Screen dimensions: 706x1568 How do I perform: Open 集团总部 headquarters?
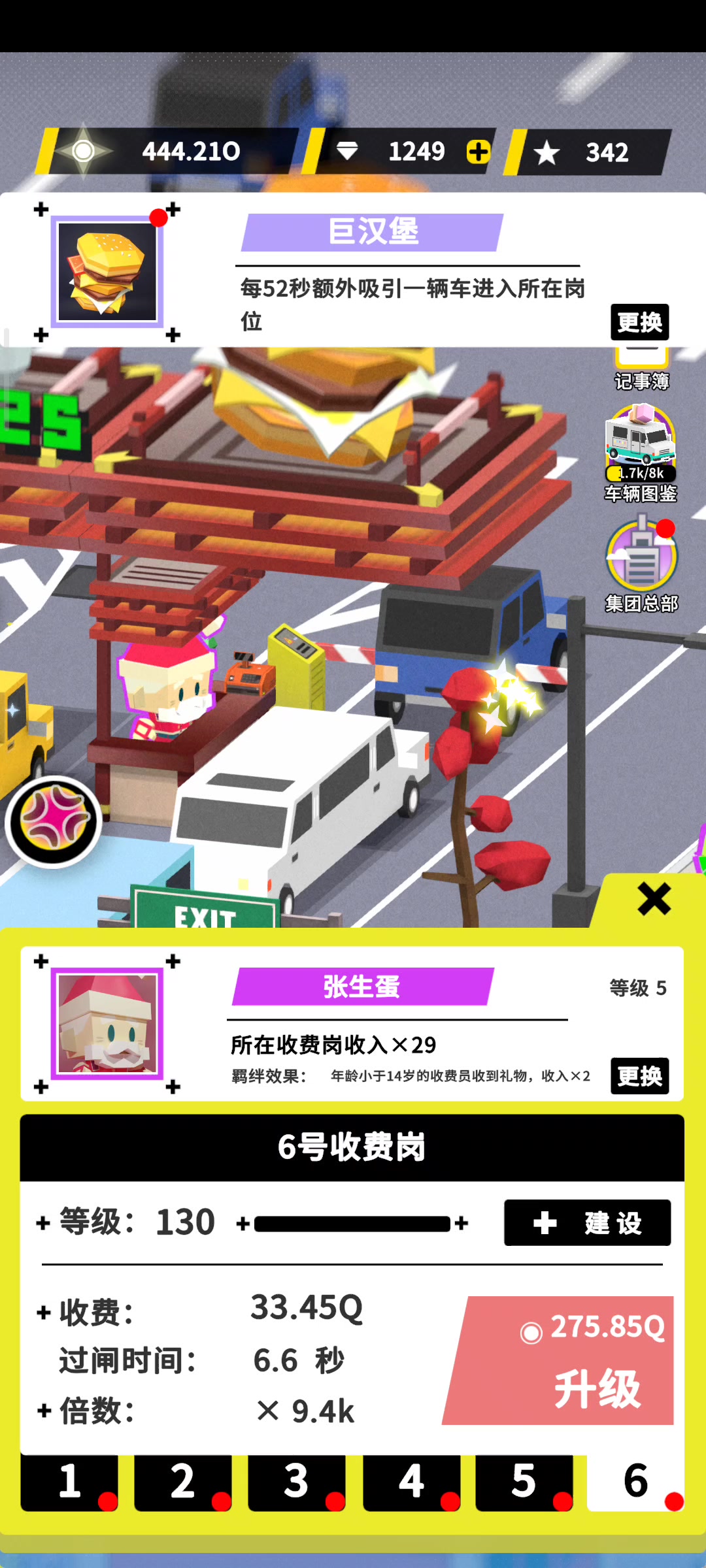[641, 564]
